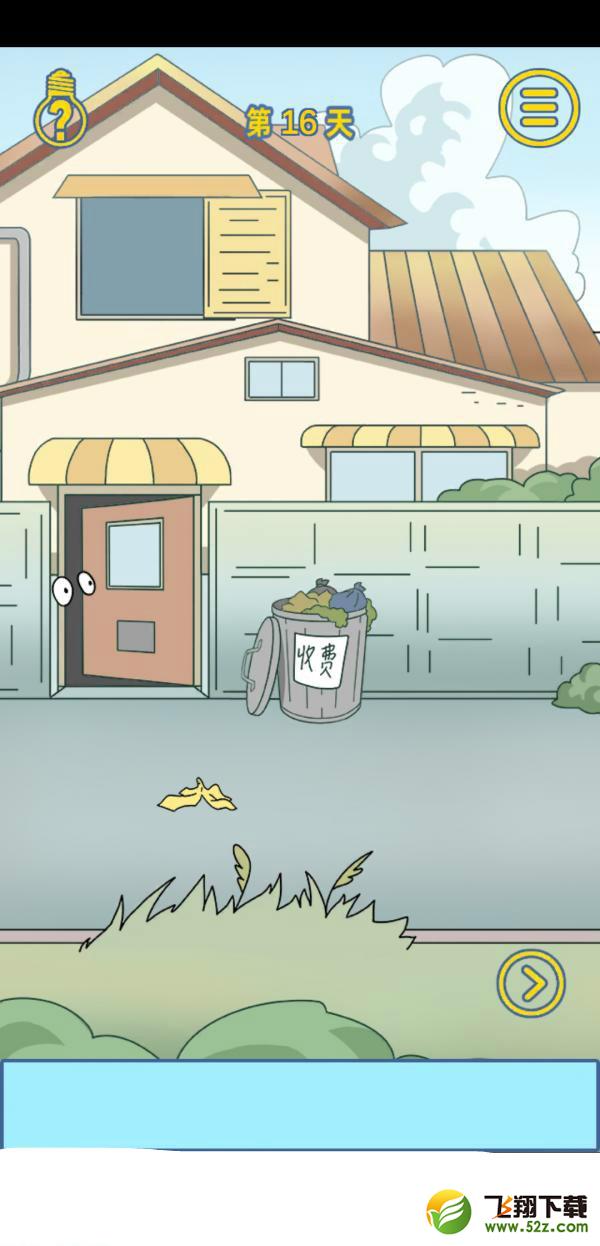
Task: Tap the next arrow button
Action: pyautogui.click(x=531, y=984)
